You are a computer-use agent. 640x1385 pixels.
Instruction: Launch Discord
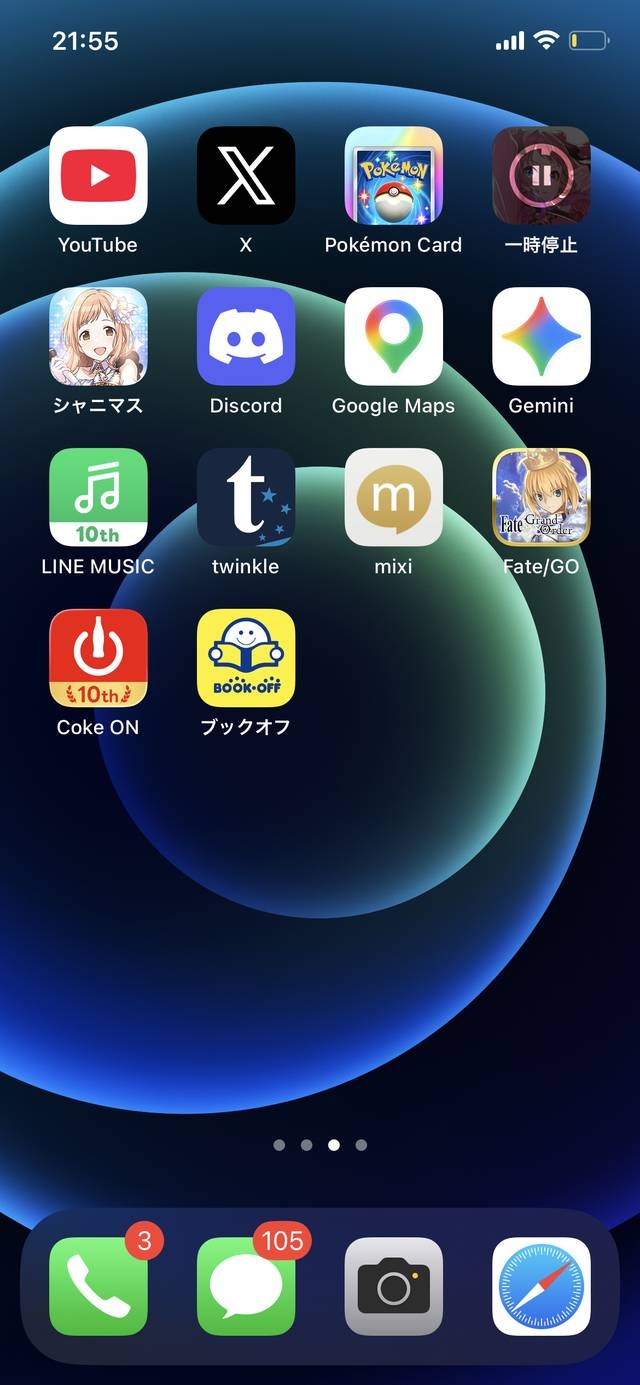(x=246, y=336)
